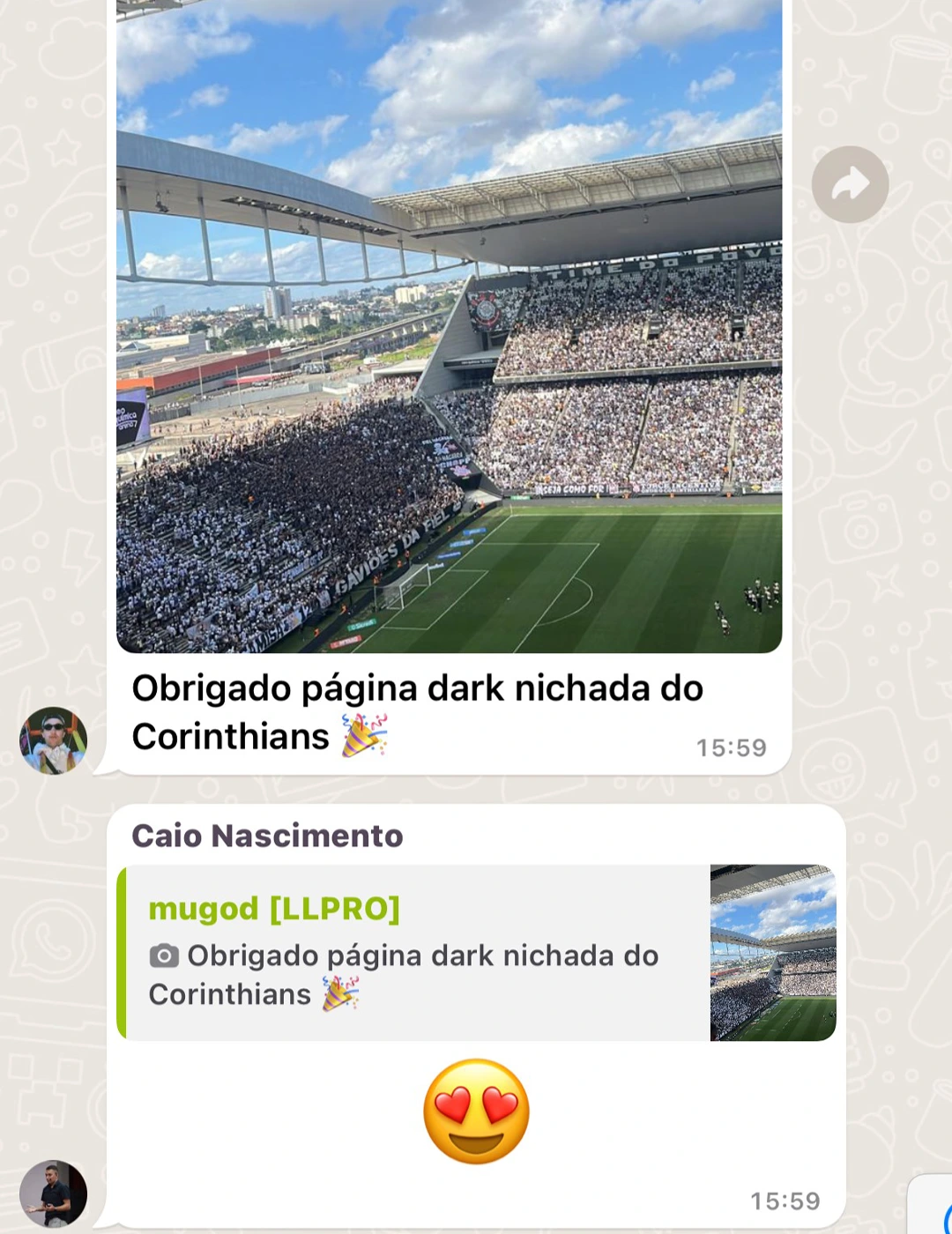Screen dimensions: 952x1234
Task: Open Caio Nascimento's contact name
Action: click(267, 835)
